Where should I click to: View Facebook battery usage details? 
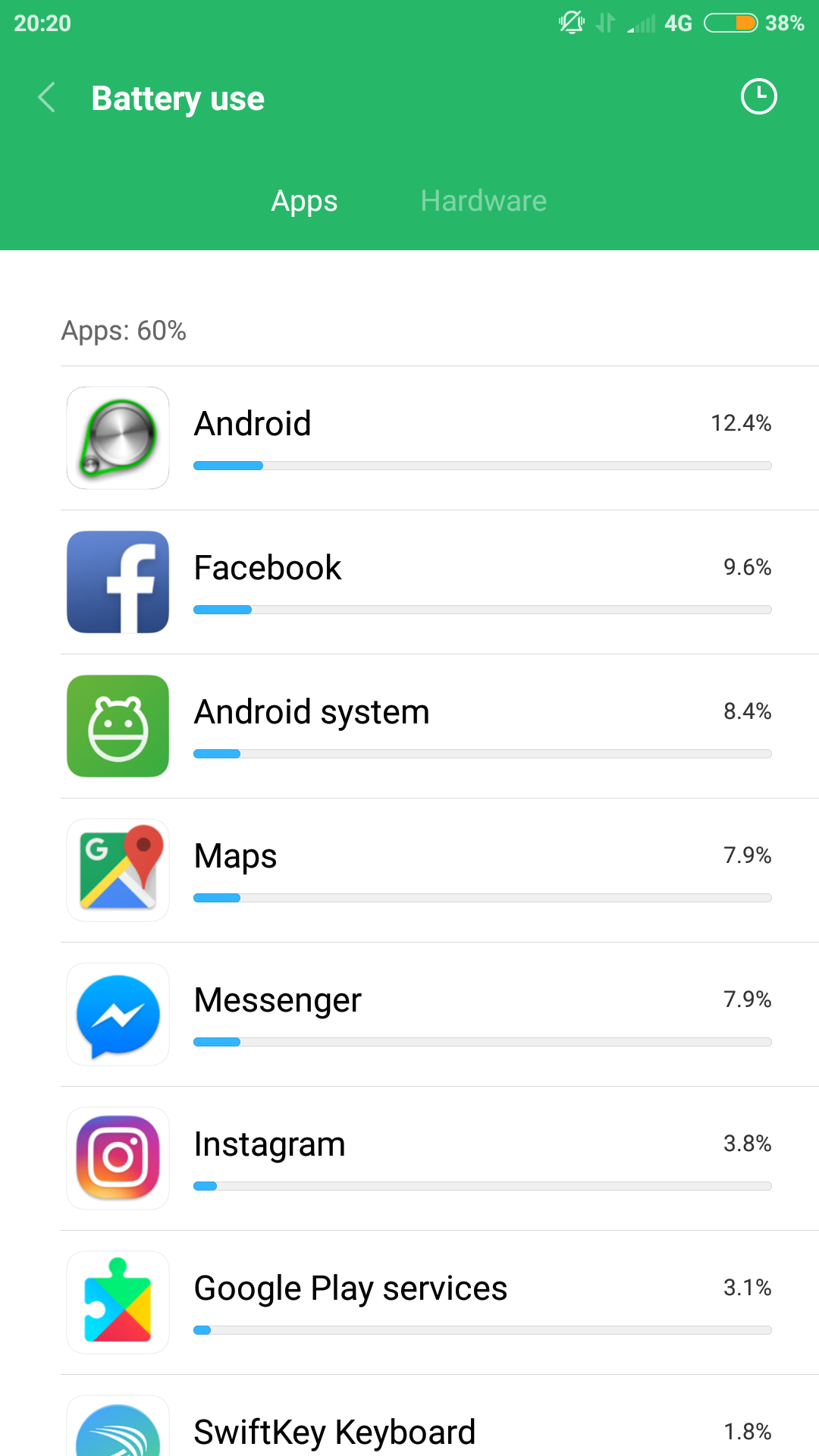coord(440,582)
